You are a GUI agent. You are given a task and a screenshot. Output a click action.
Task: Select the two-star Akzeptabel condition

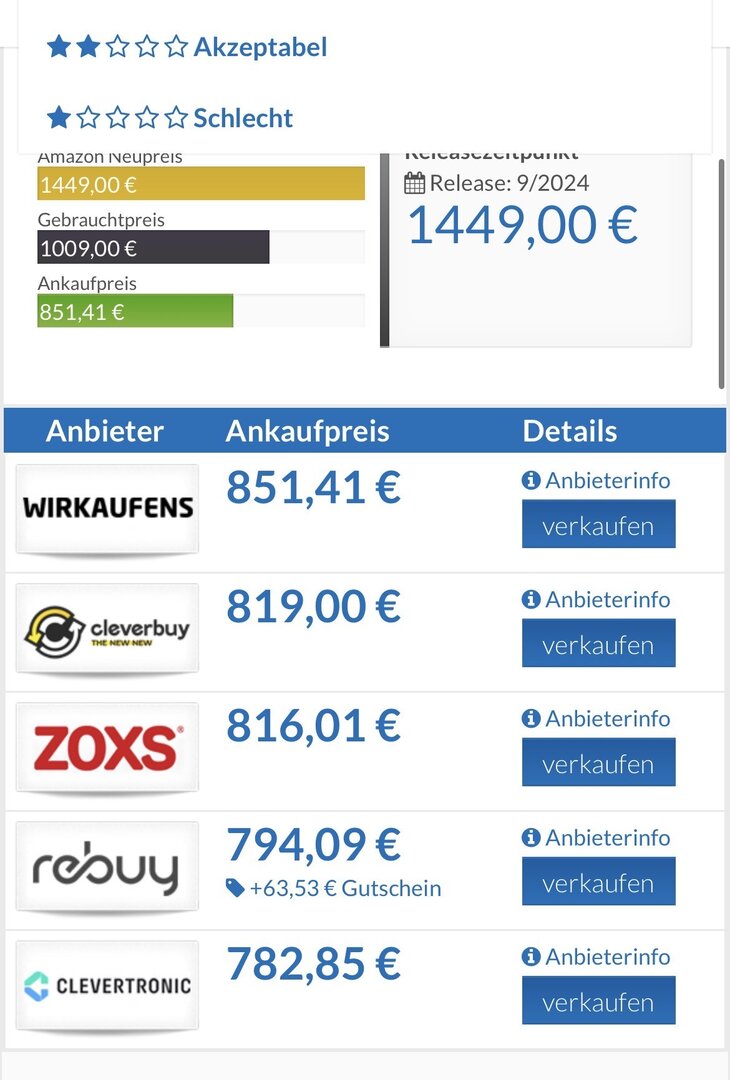click(x=187, y=47)
